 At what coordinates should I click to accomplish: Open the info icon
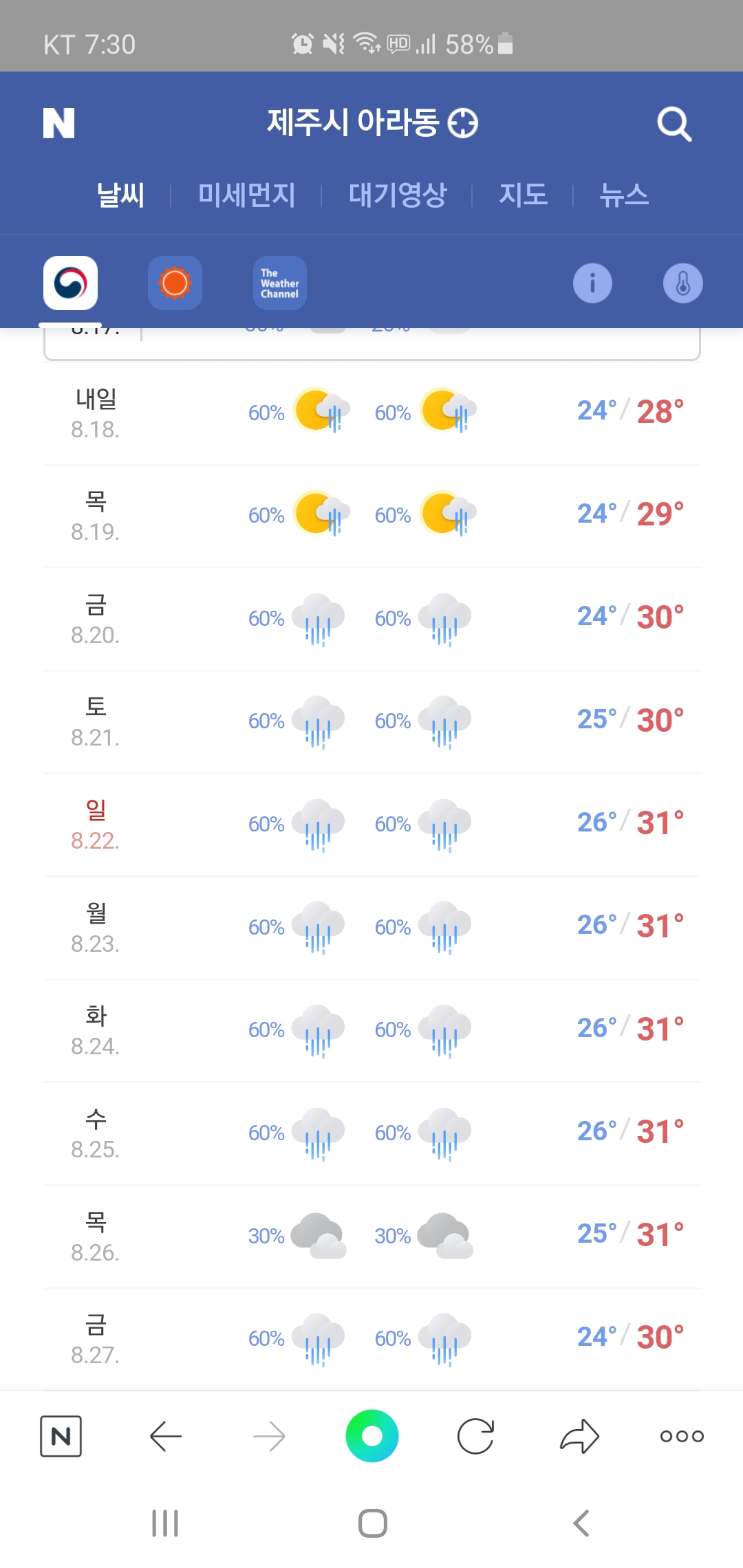[592, 283]
